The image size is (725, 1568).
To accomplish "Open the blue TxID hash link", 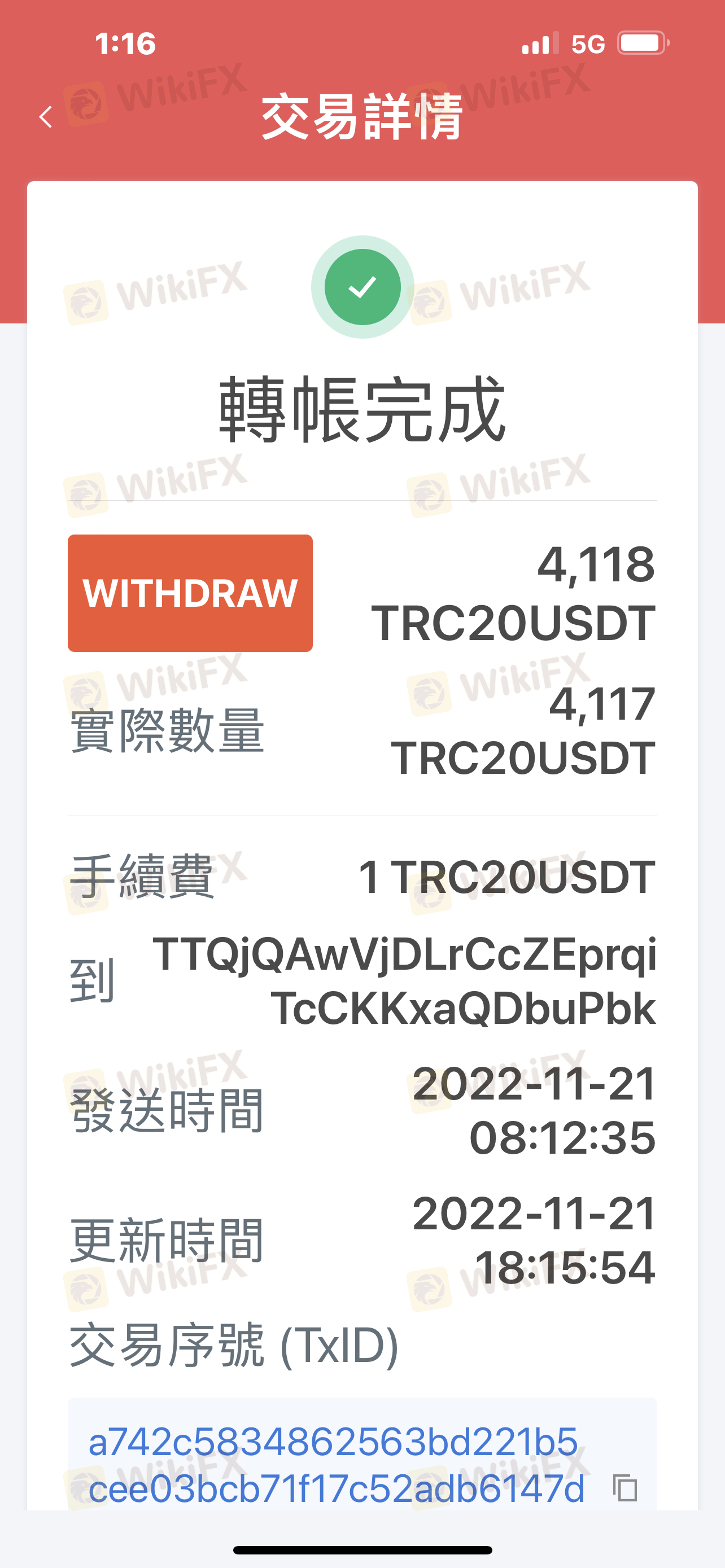I will coord(336,1465).
